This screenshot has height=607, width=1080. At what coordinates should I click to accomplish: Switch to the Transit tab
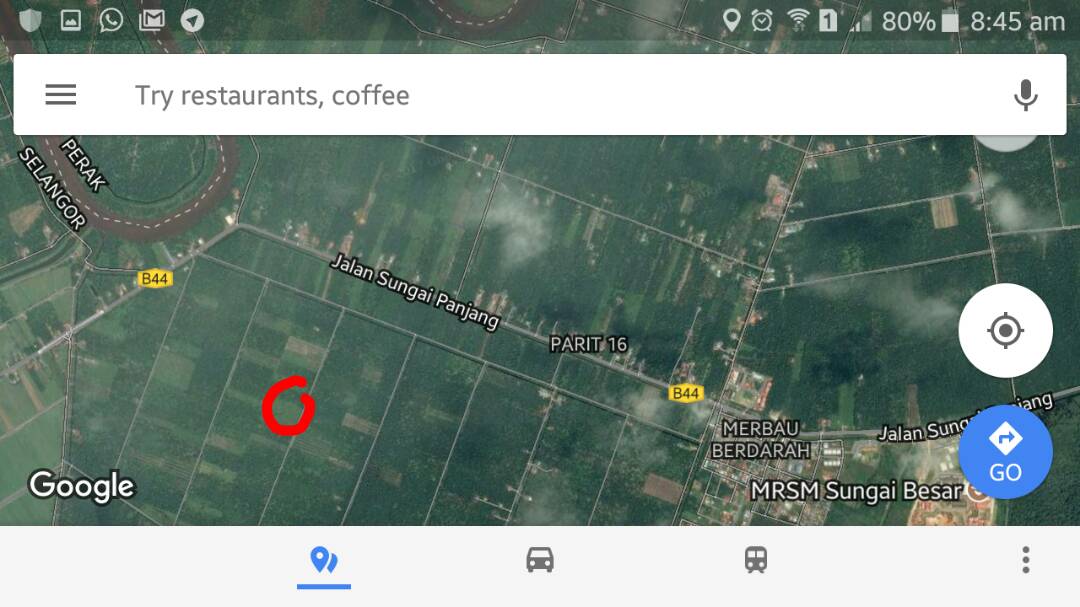tap(756, 560)
